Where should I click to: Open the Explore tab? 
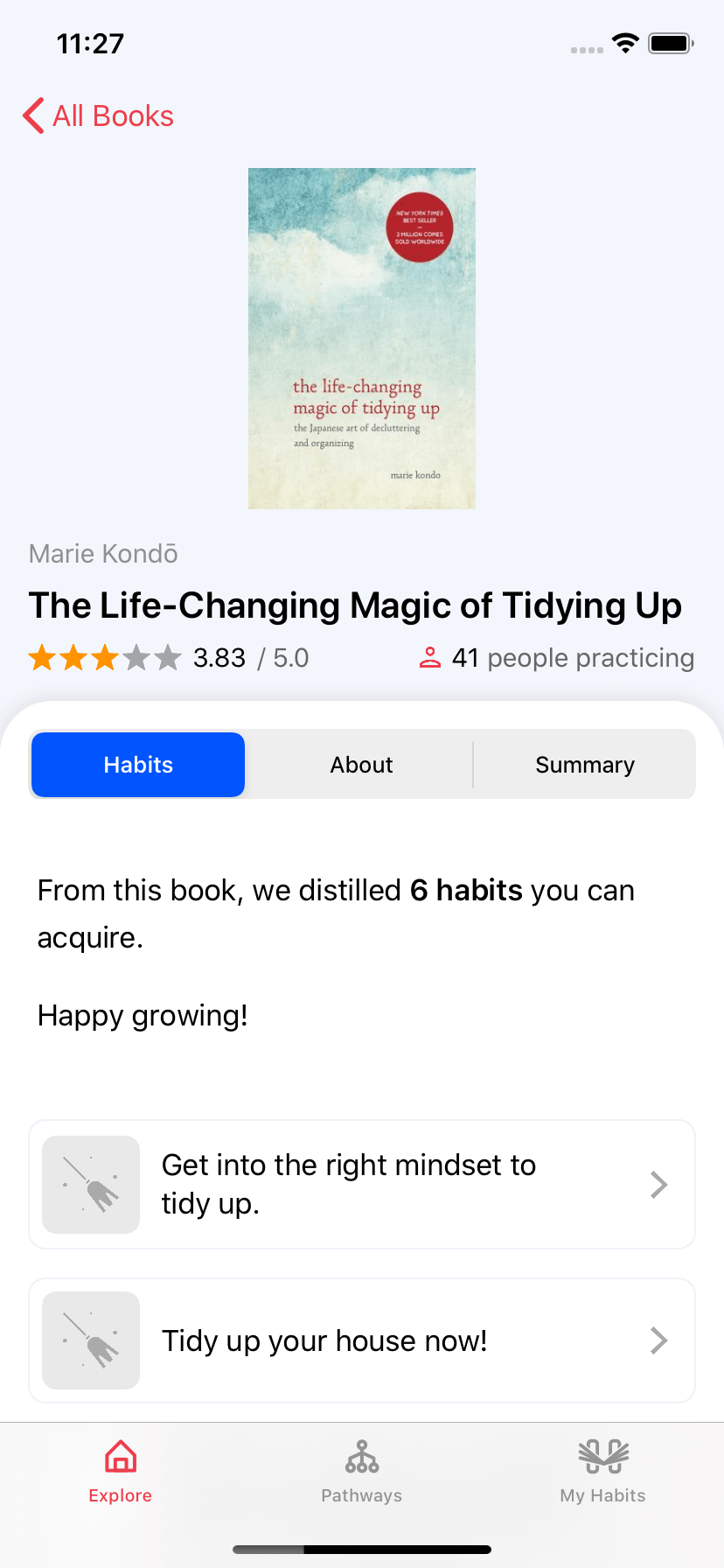121,1472
